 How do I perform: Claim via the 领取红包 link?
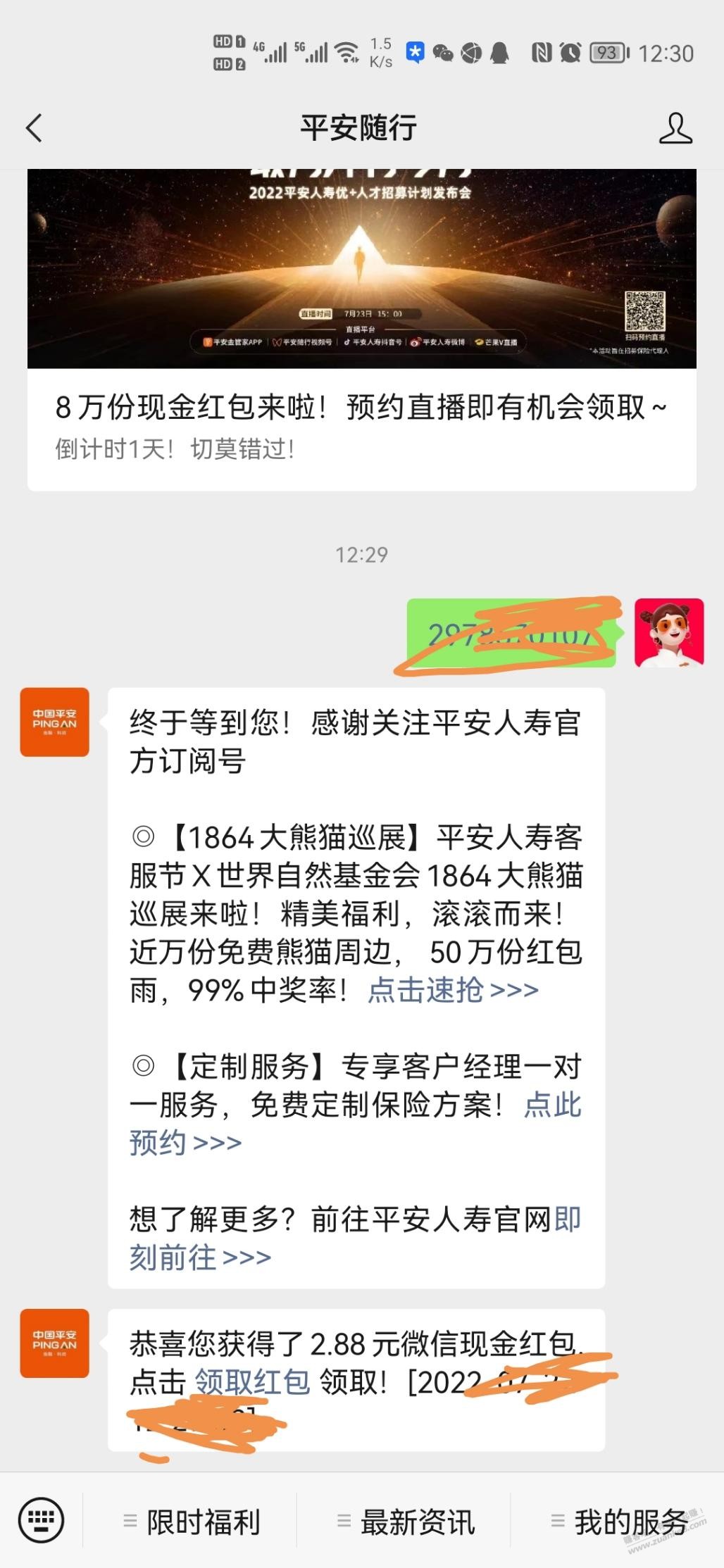(x=252, y=1382)
